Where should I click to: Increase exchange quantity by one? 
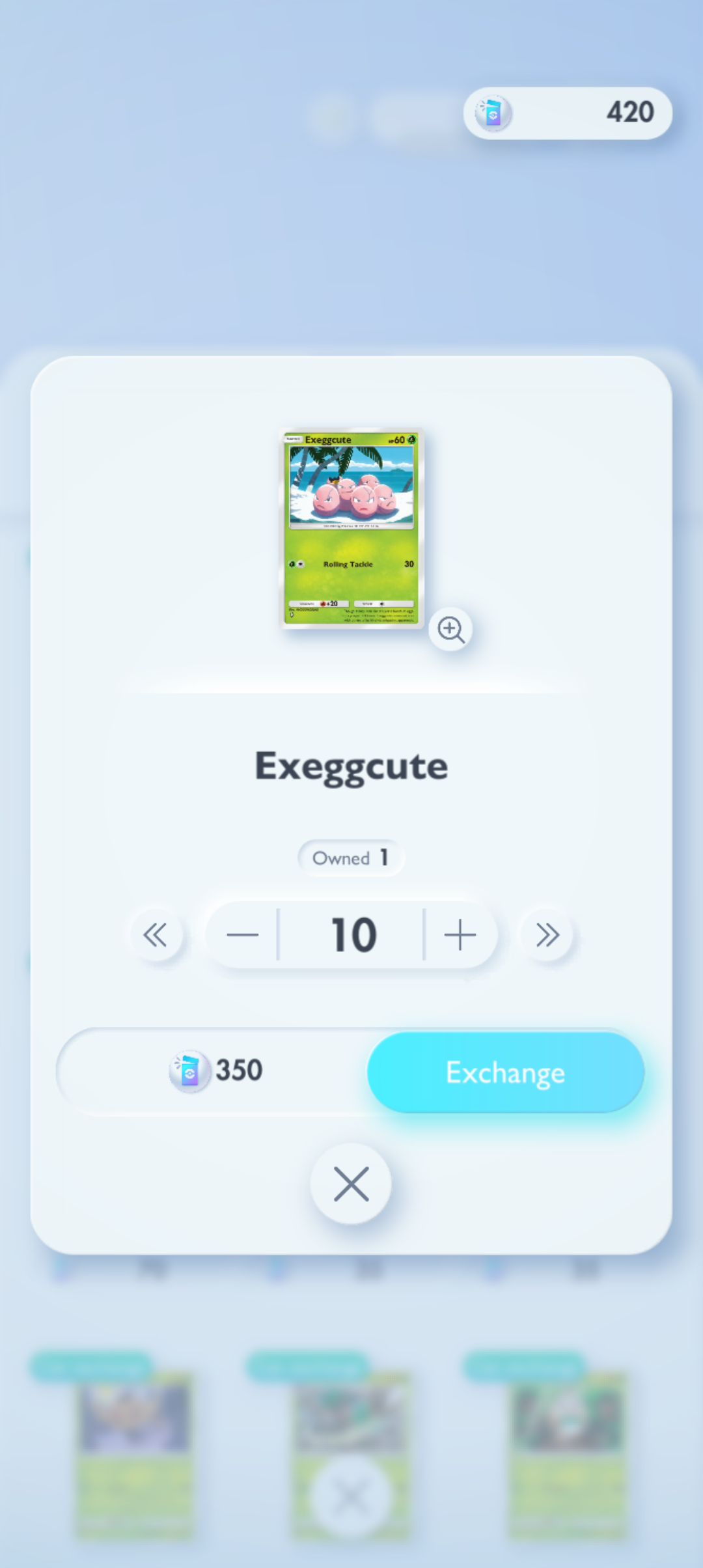(460, 935)
